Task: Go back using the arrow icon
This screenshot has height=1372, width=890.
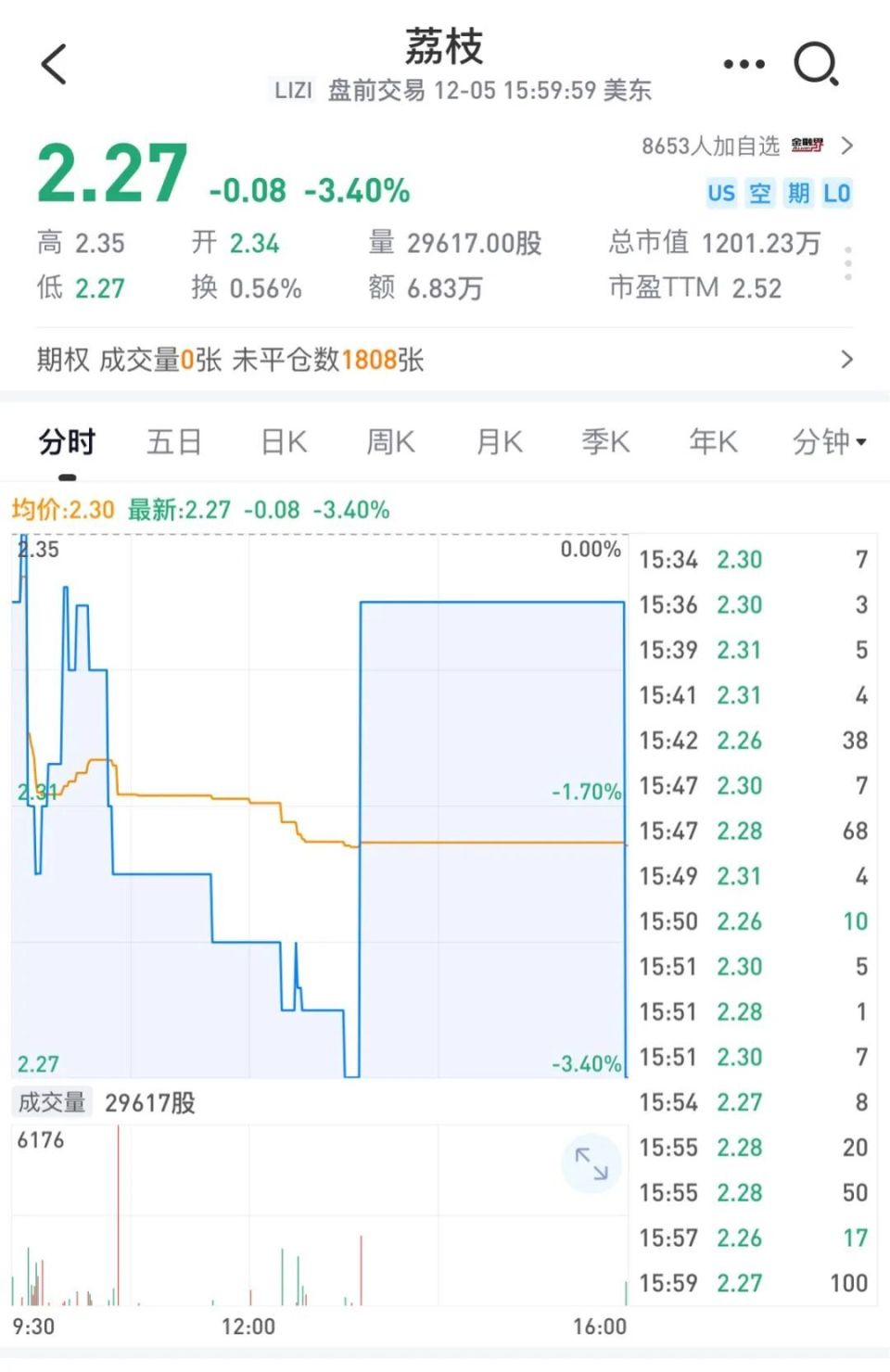Action: (x=54, y=65)
